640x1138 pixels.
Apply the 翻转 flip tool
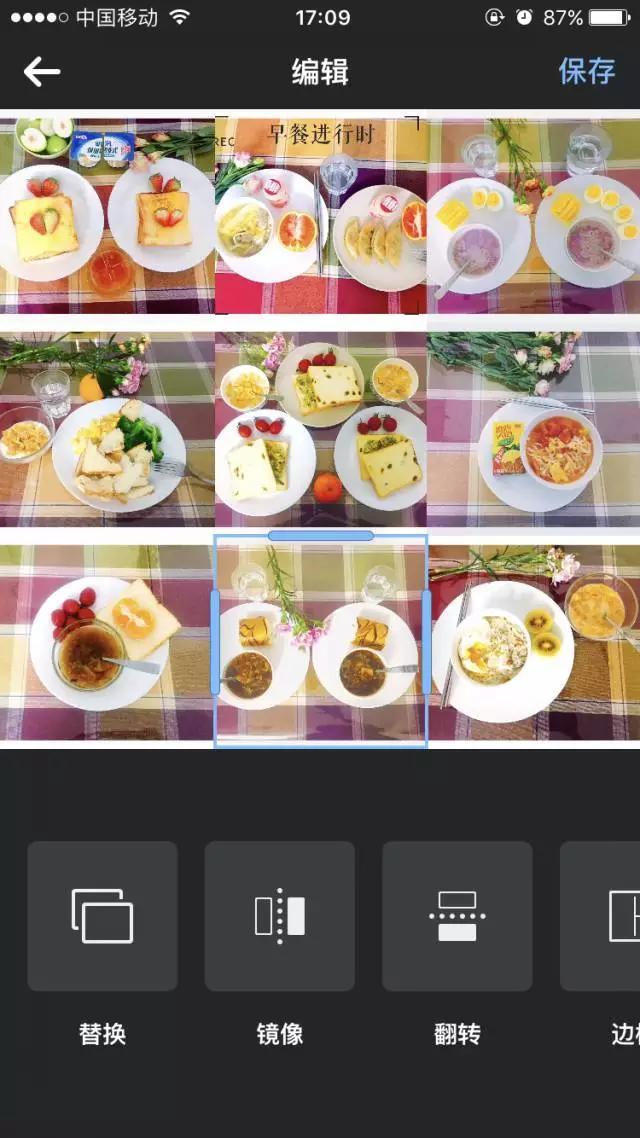click(x=457, y=916)
